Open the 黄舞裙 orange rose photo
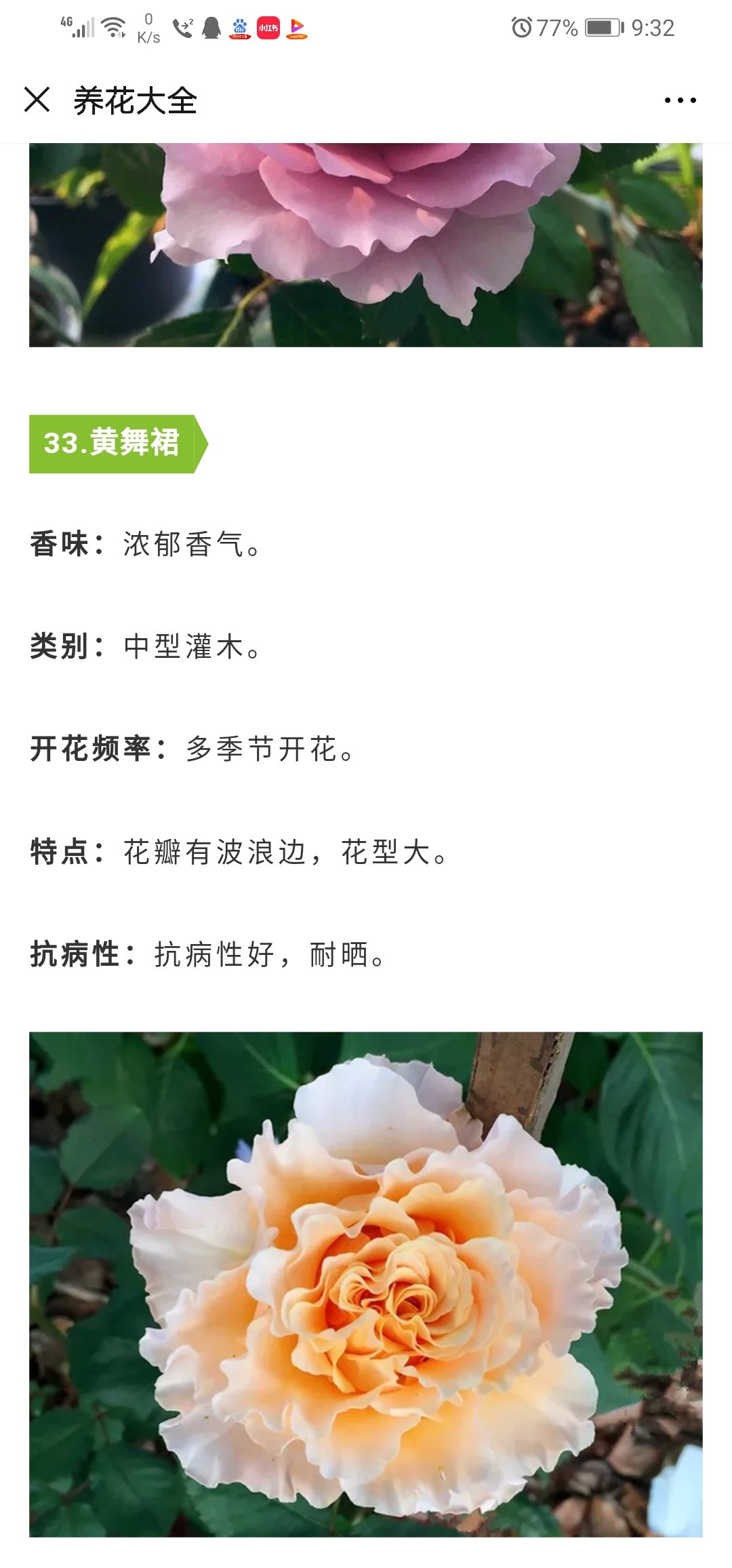This screenshot has width=732, height=1568. click(366, 1285)
